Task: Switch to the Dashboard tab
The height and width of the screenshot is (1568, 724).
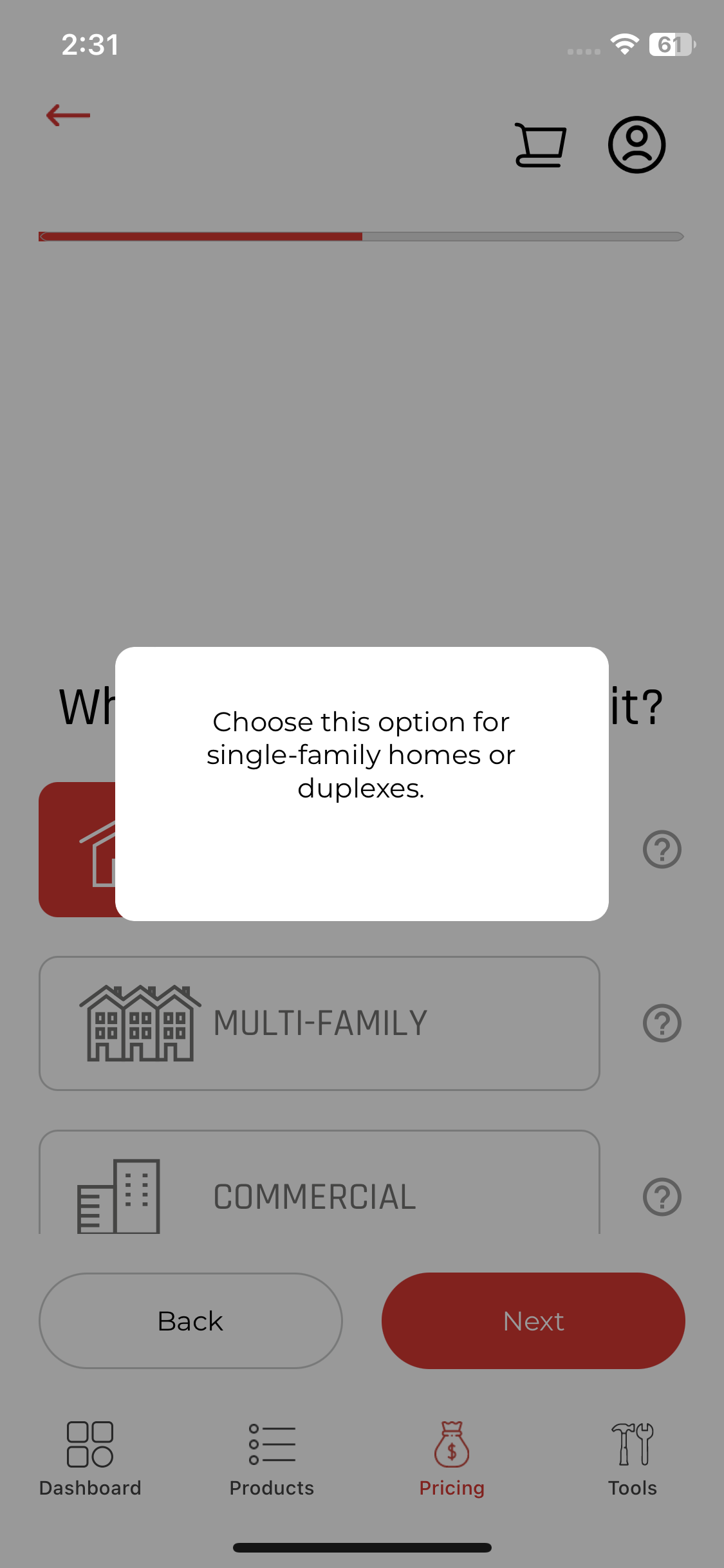Action: click(90, 1459)
